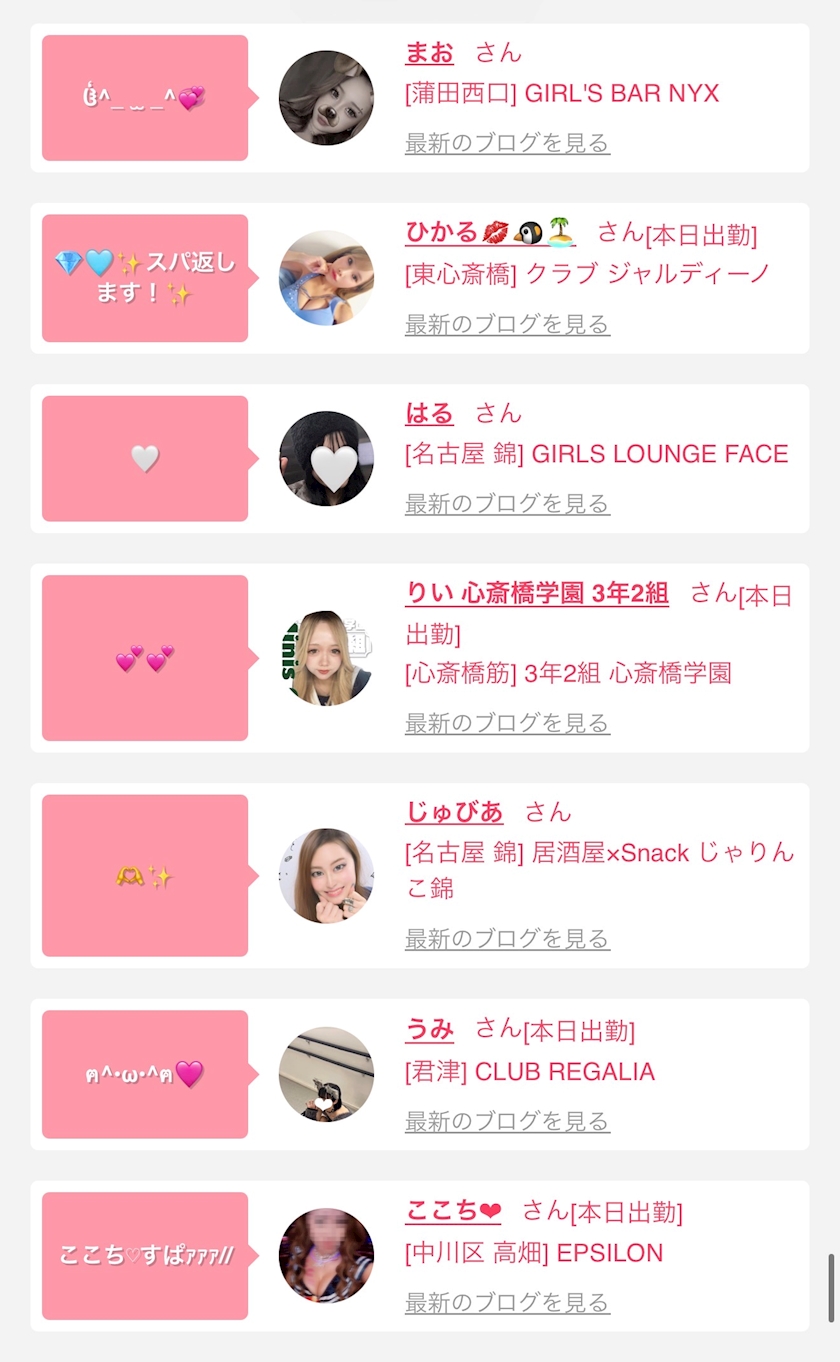View latest blog link under まお
The width and height of the screenshot is (840, 1362).
(507, 143)
